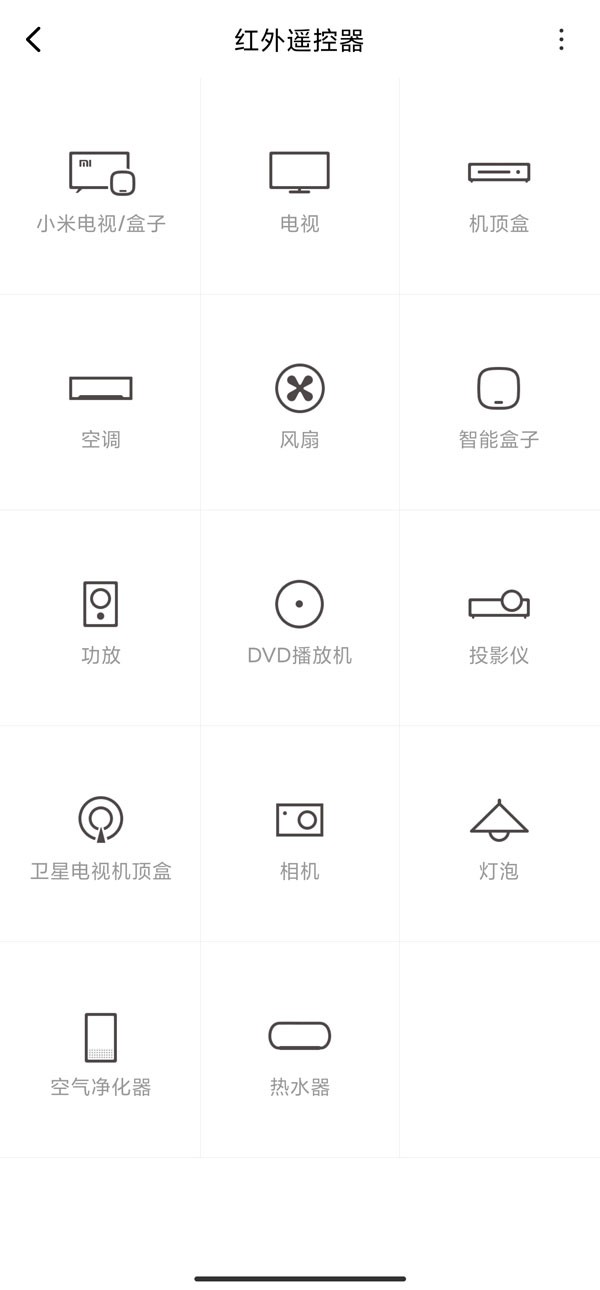Go back from the 红外遥控器 screen
This screenshot has height=1290, width=600.
[34, 40]
